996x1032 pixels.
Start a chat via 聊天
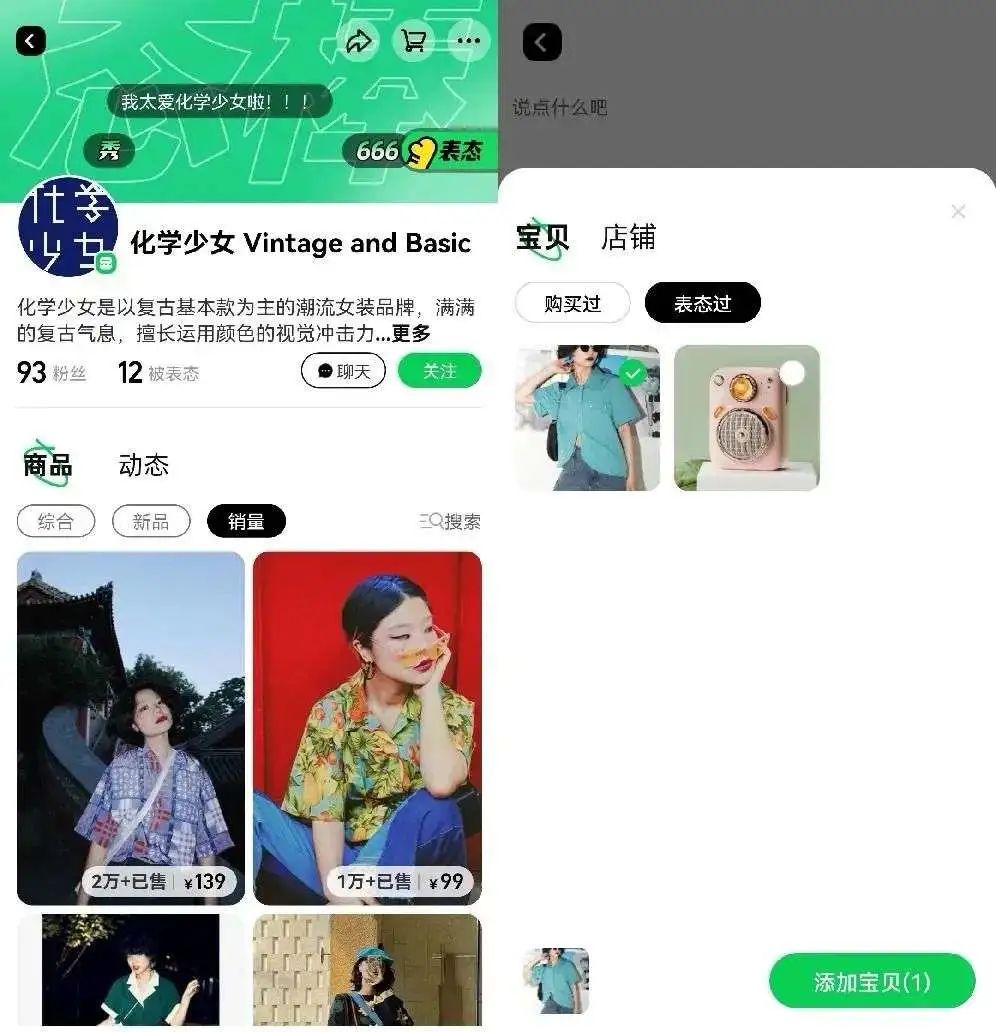(x=343, y=371)
